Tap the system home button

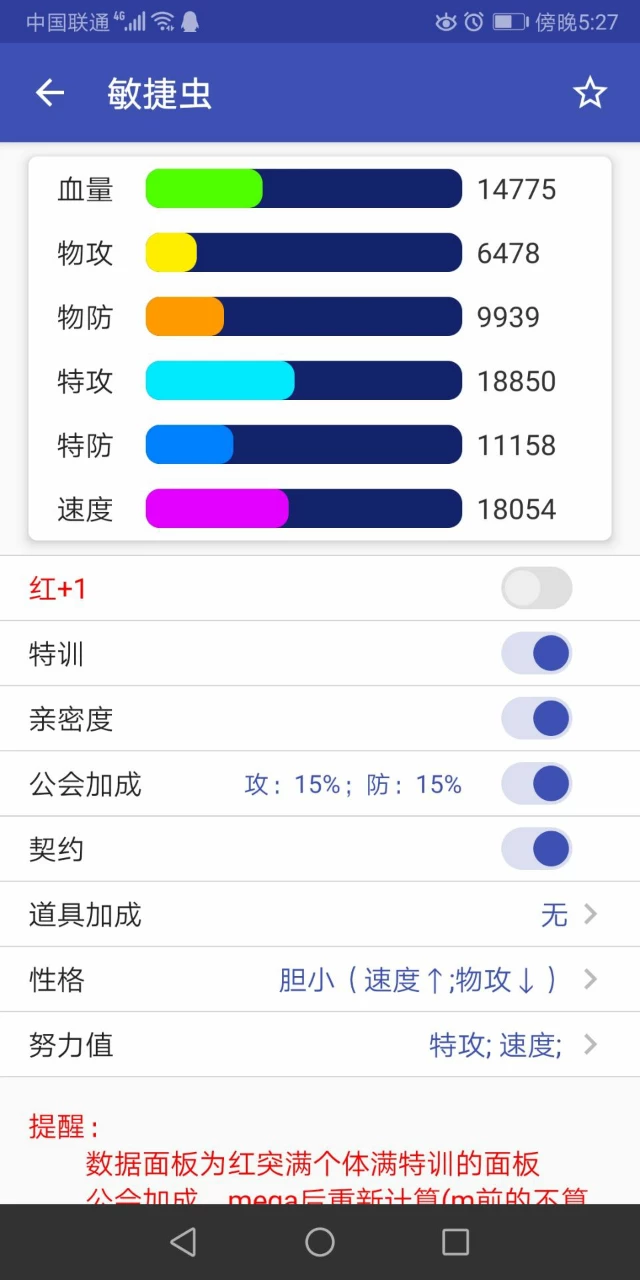point(320,1242)
